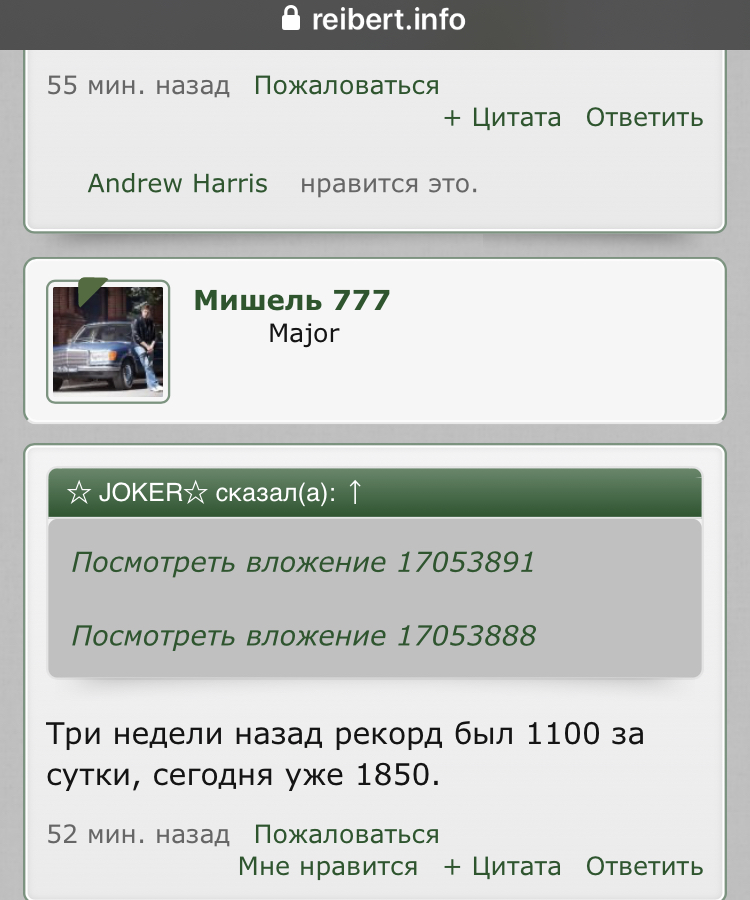View attachment 17053891

click(303, 562)
